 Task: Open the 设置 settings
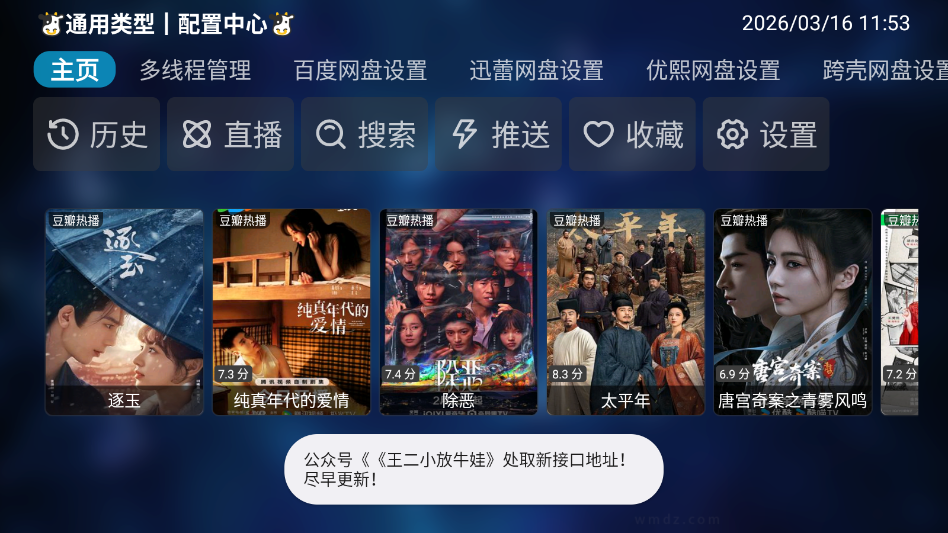(x=766, y=134)
